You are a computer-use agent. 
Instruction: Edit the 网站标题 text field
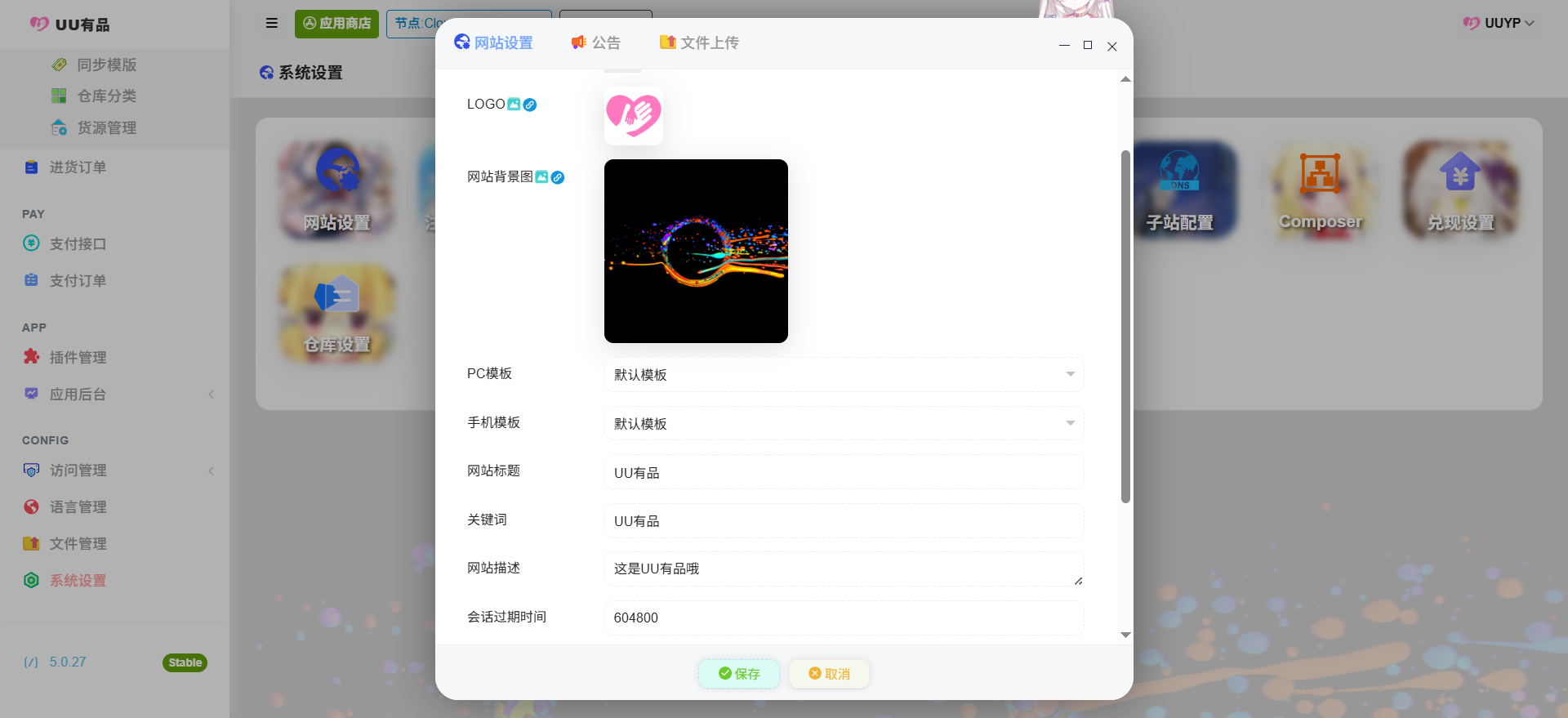click(844, 472)
